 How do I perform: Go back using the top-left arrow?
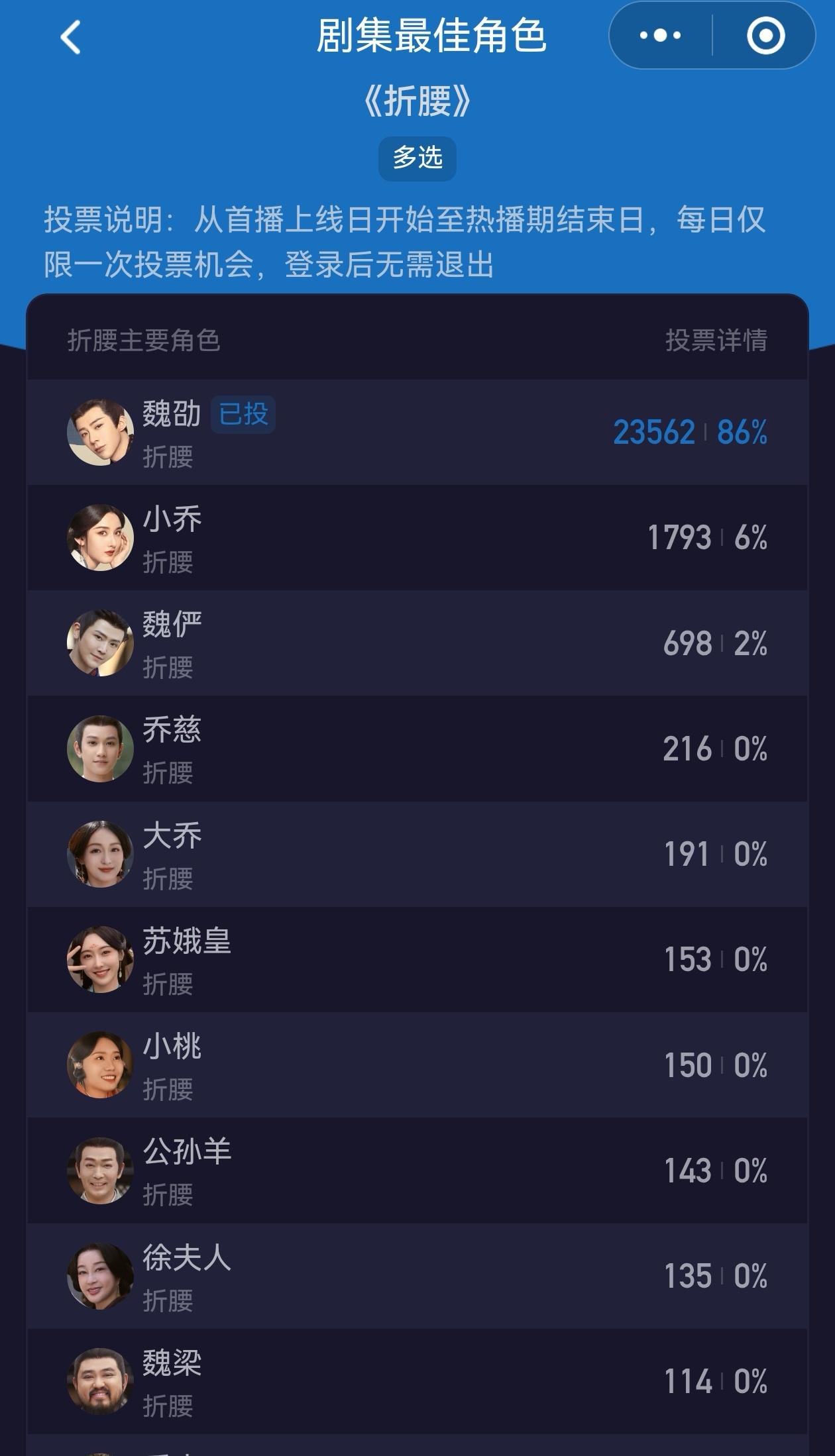(x=70, y=36)
